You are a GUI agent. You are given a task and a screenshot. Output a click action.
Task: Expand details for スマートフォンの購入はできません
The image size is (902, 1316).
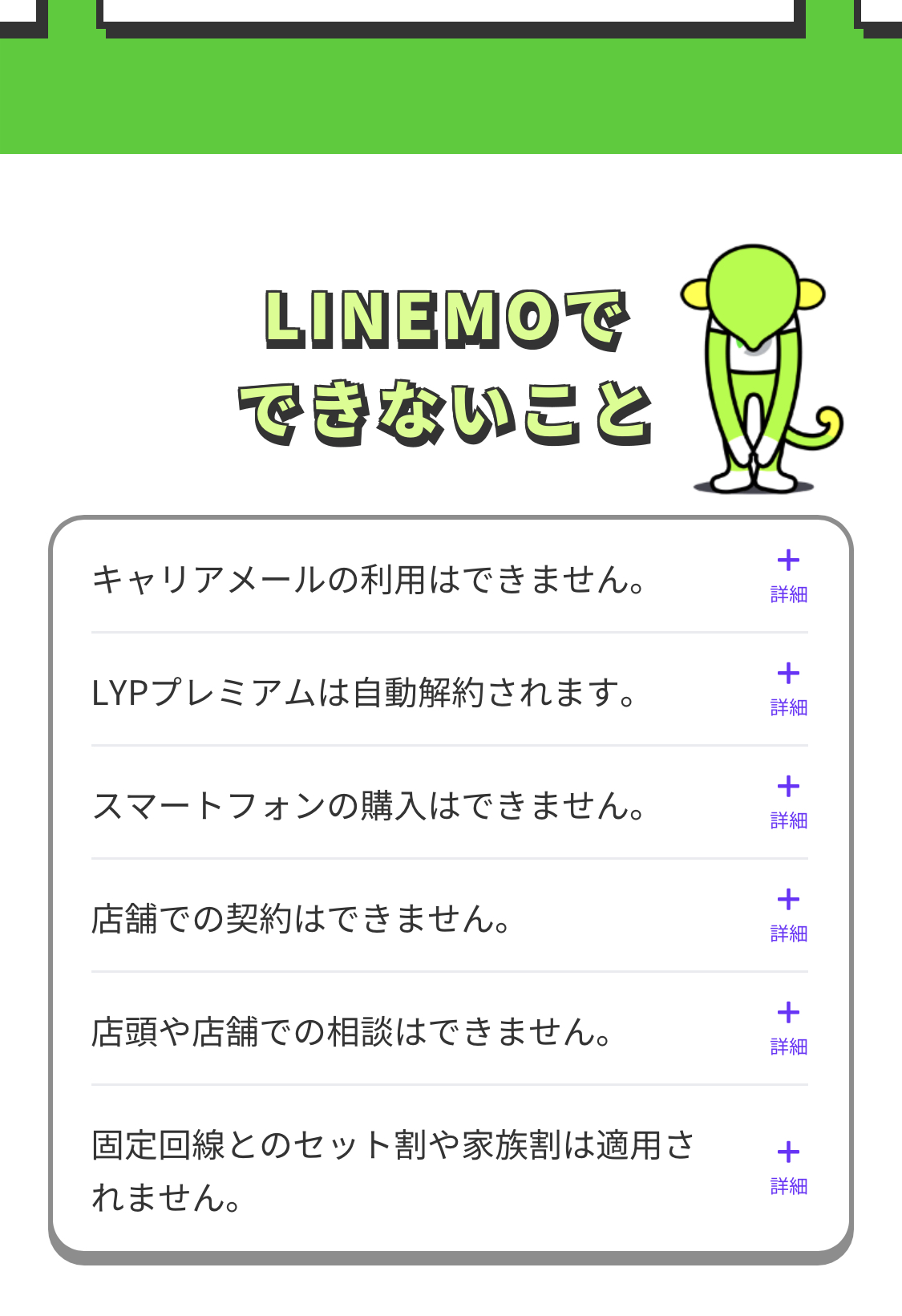tap(788, 802)
